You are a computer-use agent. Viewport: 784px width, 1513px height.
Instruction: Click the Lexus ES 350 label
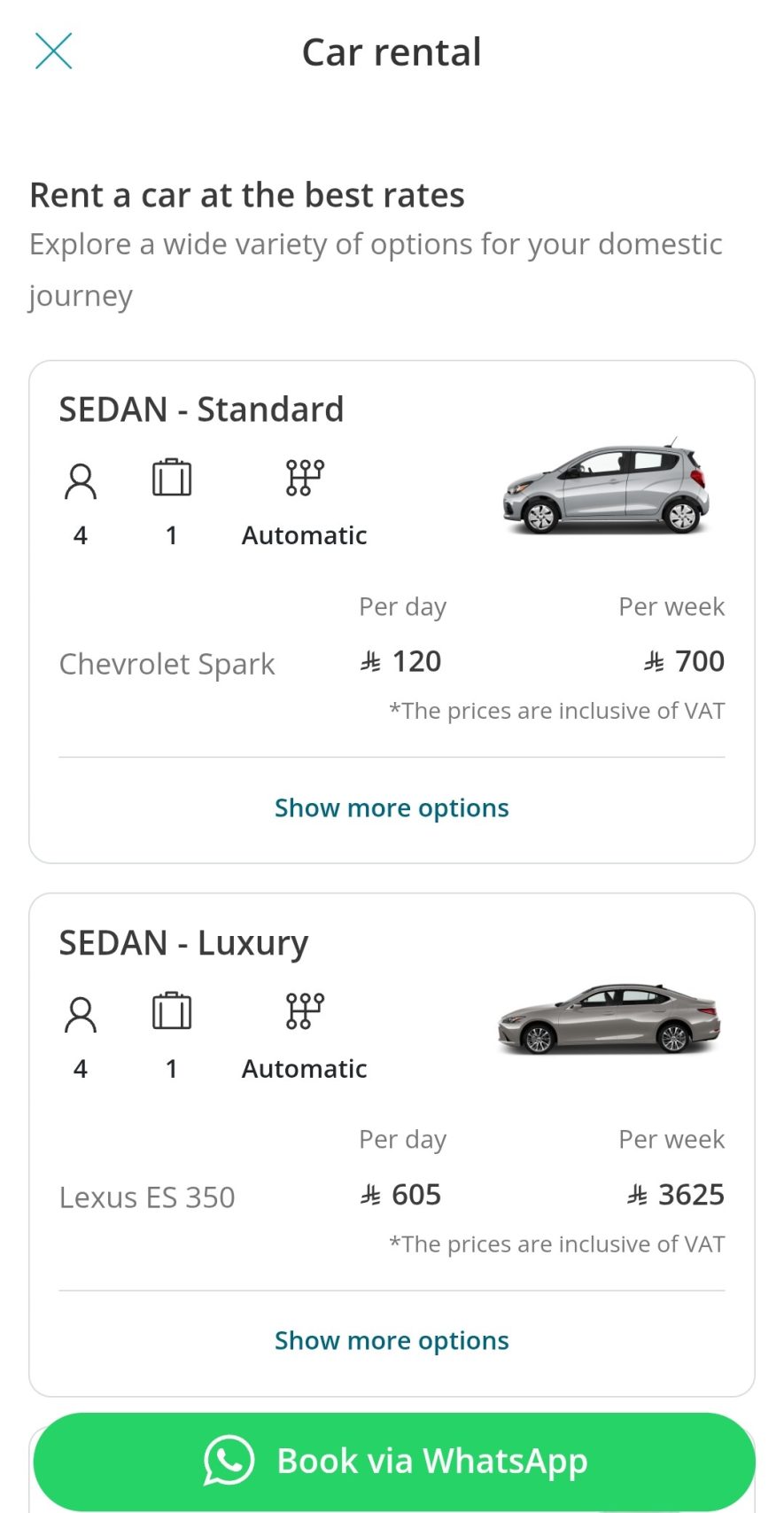click(x=147, y=1197)
